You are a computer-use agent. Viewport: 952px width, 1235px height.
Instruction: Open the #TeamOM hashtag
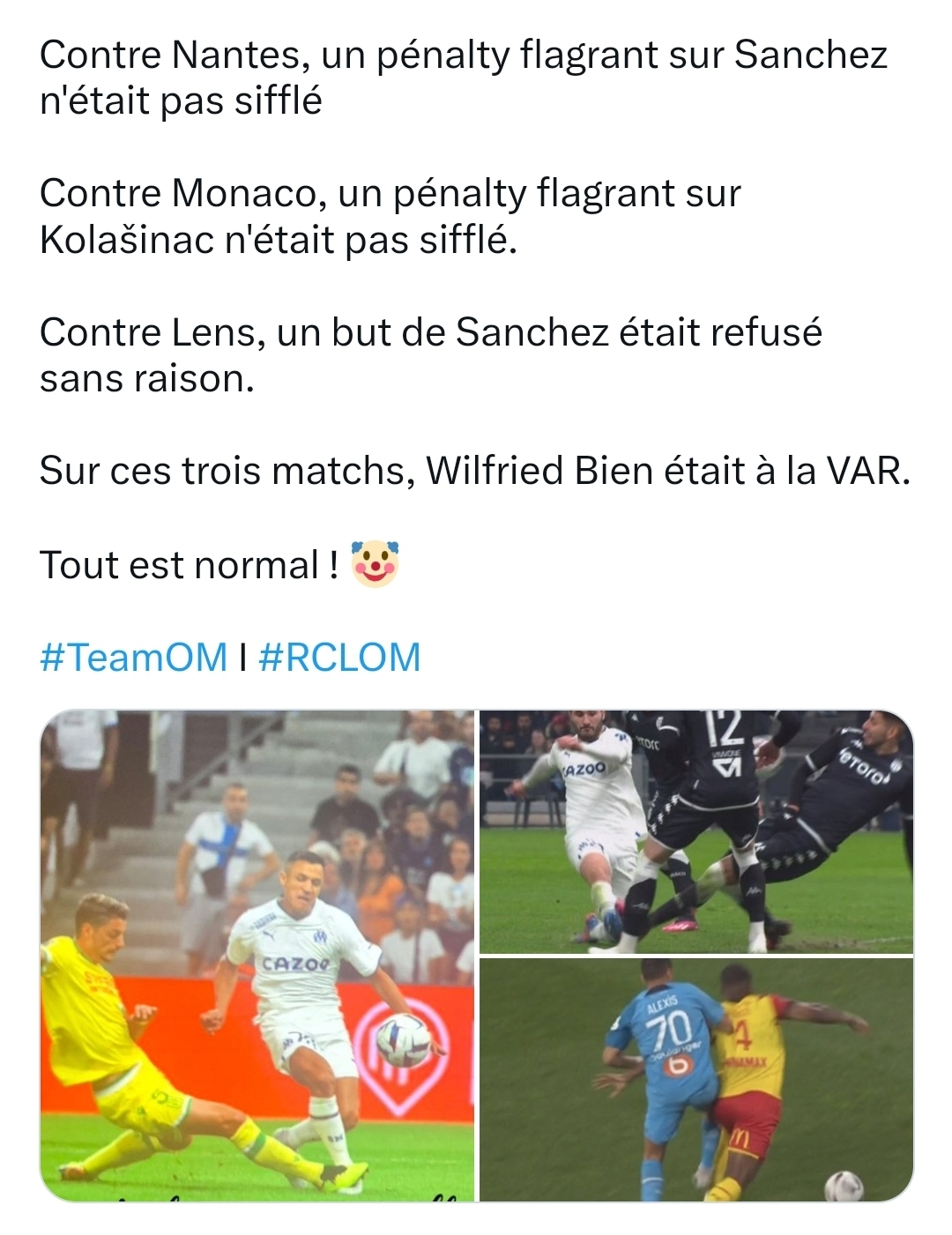[x=133, y=658]
